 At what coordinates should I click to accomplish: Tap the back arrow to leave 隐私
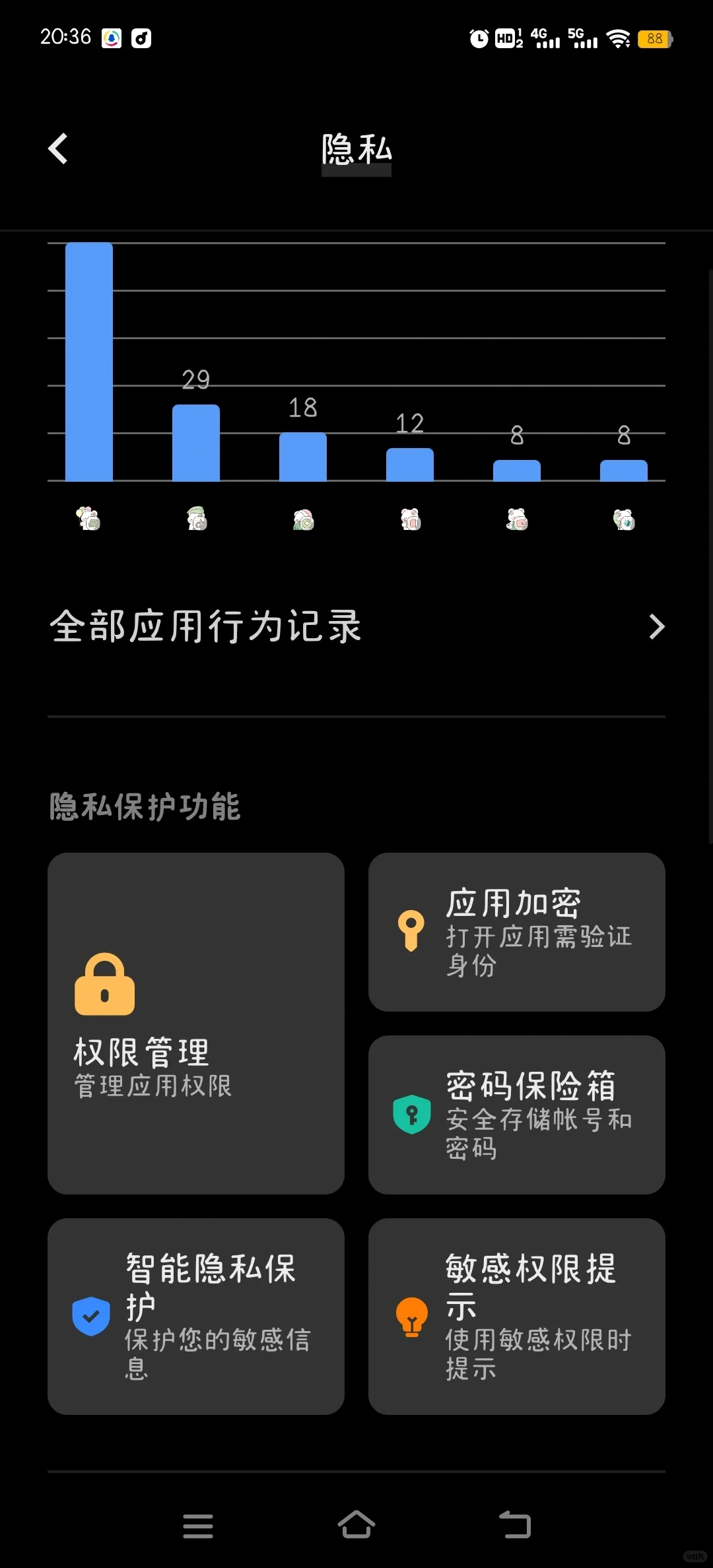click(x=58, y=148)
